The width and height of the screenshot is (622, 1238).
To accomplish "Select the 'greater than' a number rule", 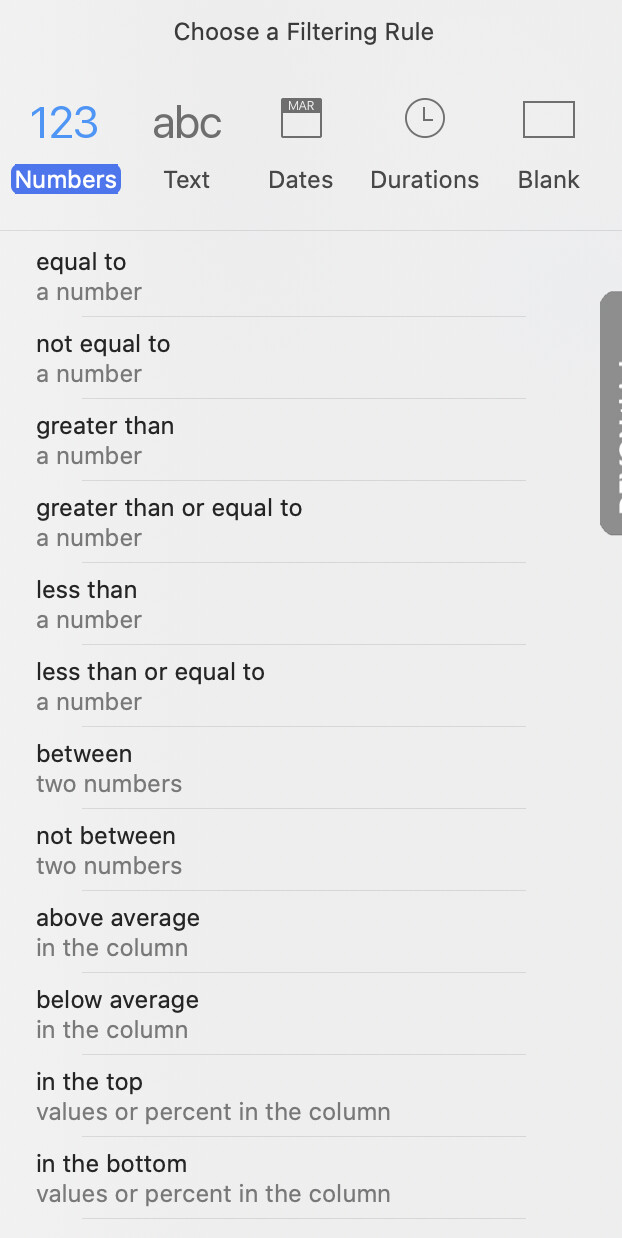I will [280, 441].
